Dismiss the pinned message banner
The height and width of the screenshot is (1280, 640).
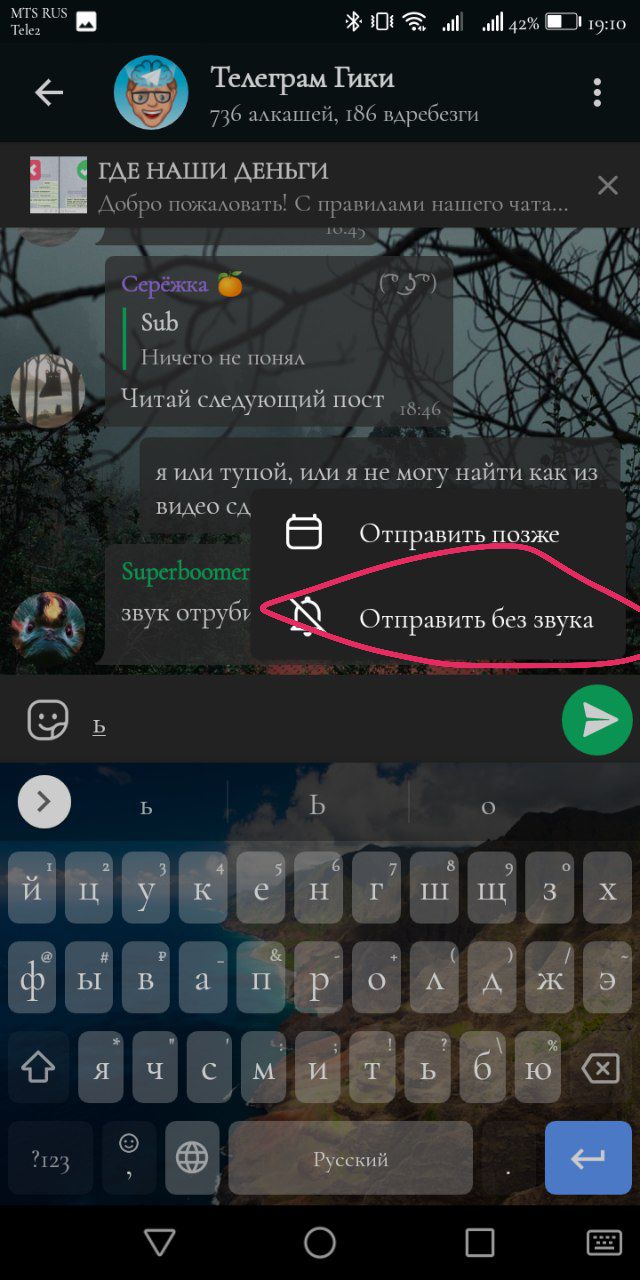click(607, 185)
